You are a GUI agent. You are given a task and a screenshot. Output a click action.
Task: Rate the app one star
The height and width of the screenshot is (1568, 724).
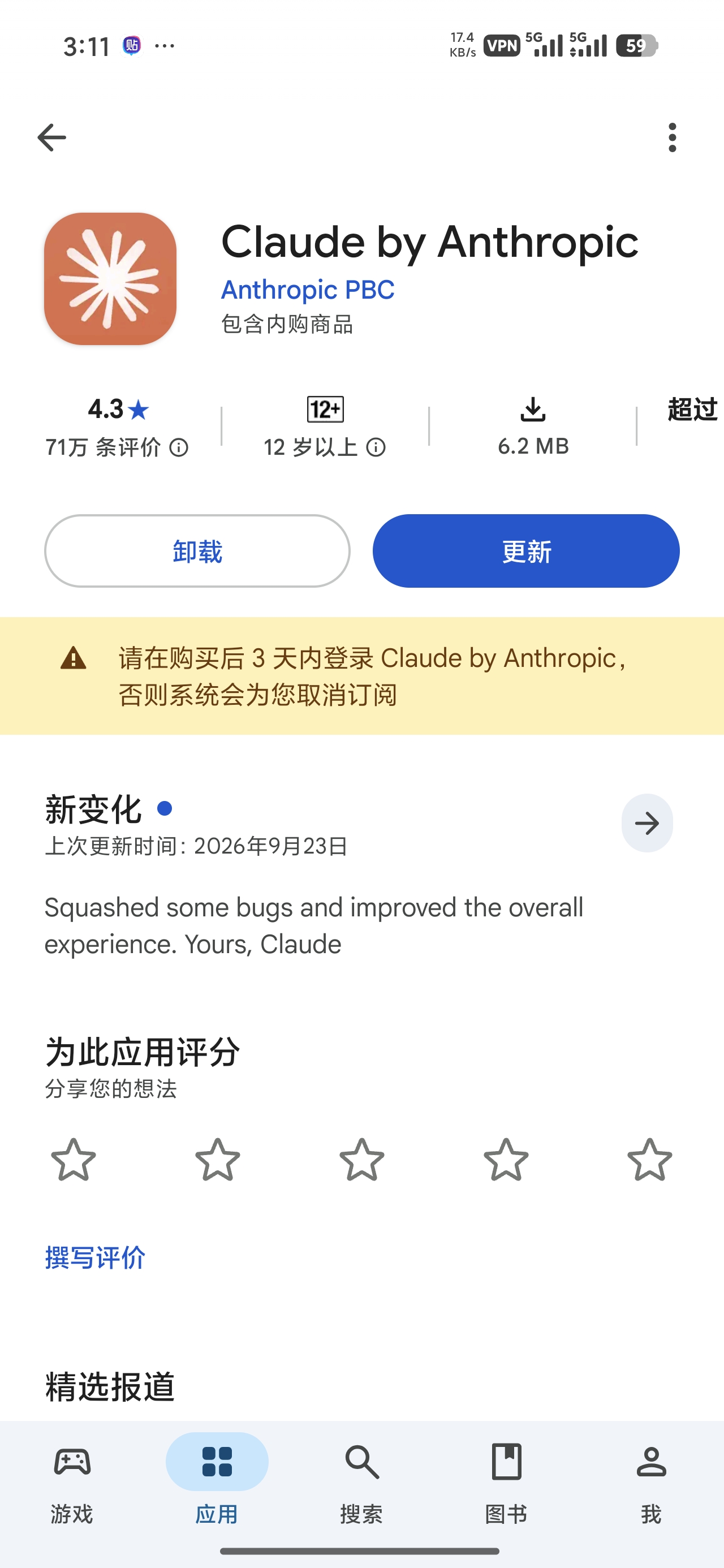73,1160
